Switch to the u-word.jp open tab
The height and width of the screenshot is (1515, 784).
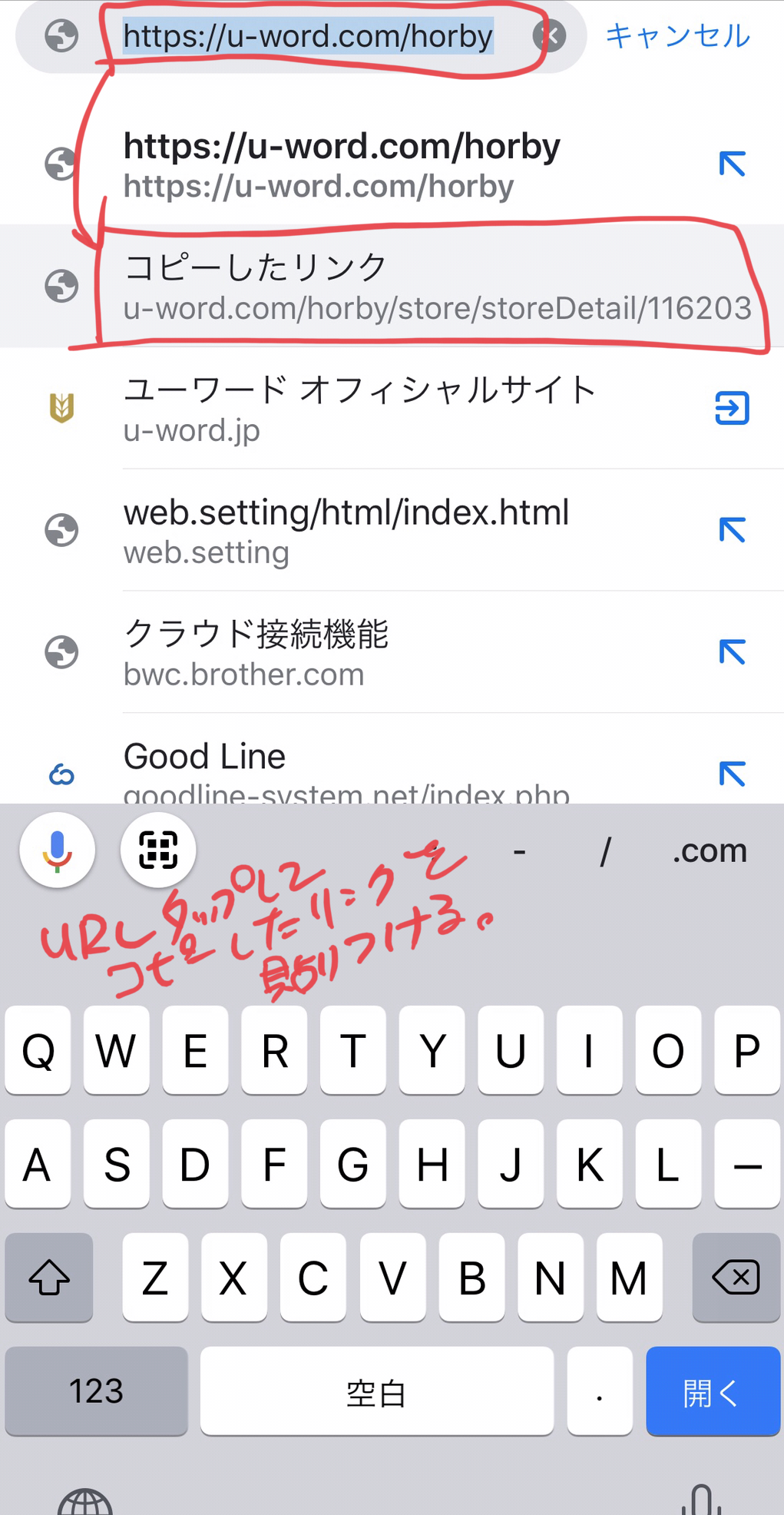pyautogui.click(x=732, y=407)
